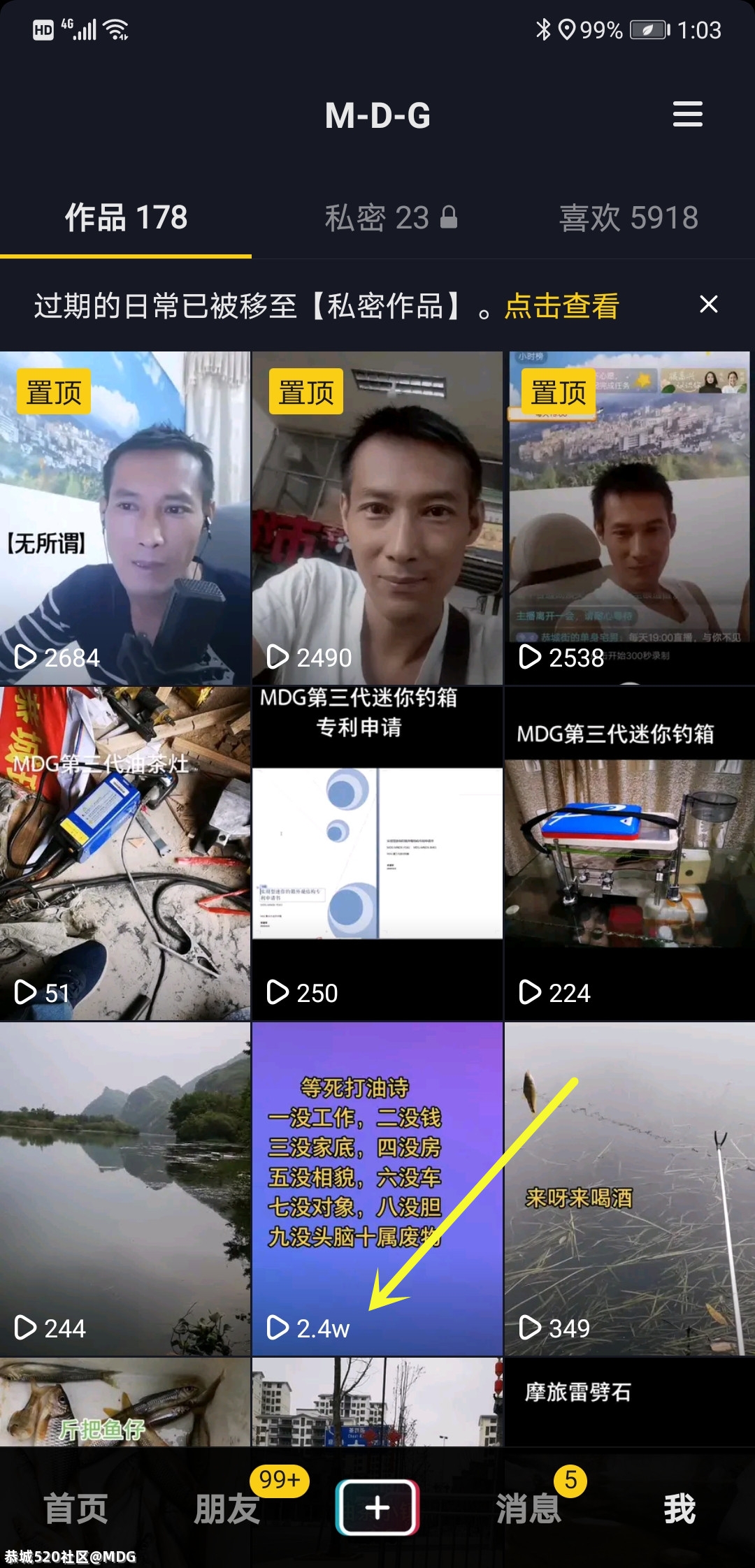The image size is (755, 1568).
Task: Dismiss the expired daily posts notice
Action: point(708,305)
